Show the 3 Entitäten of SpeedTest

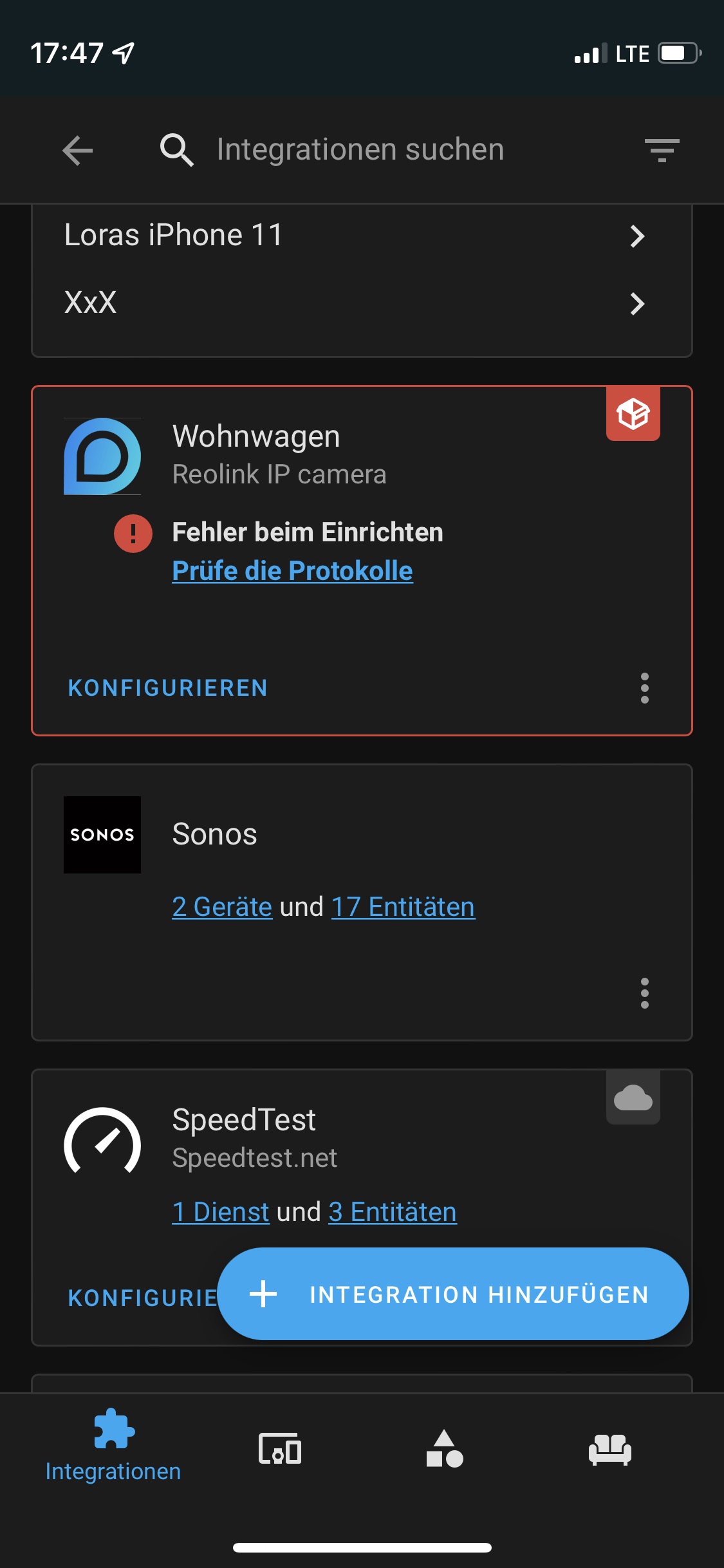click(x=393, y=1212)
